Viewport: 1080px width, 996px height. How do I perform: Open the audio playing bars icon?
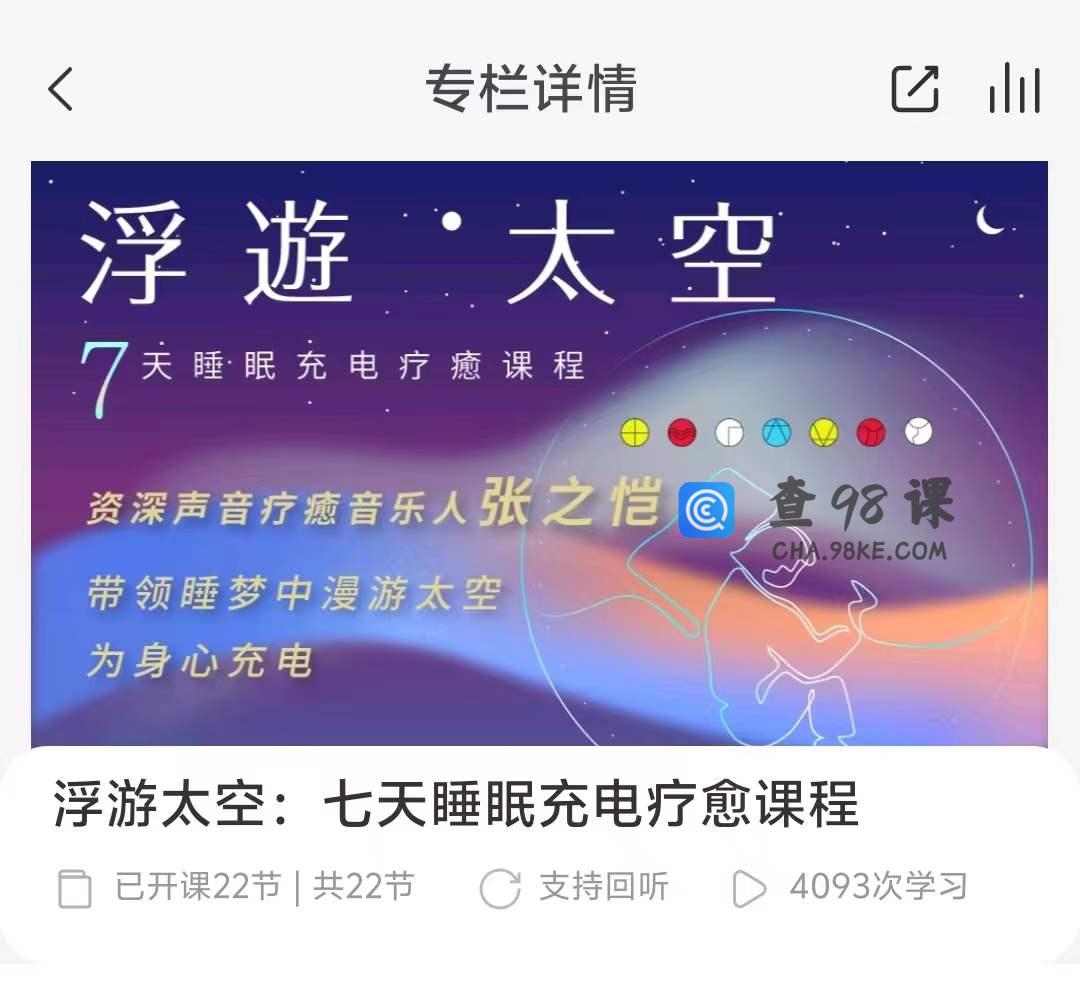[x=1015, y=89]
